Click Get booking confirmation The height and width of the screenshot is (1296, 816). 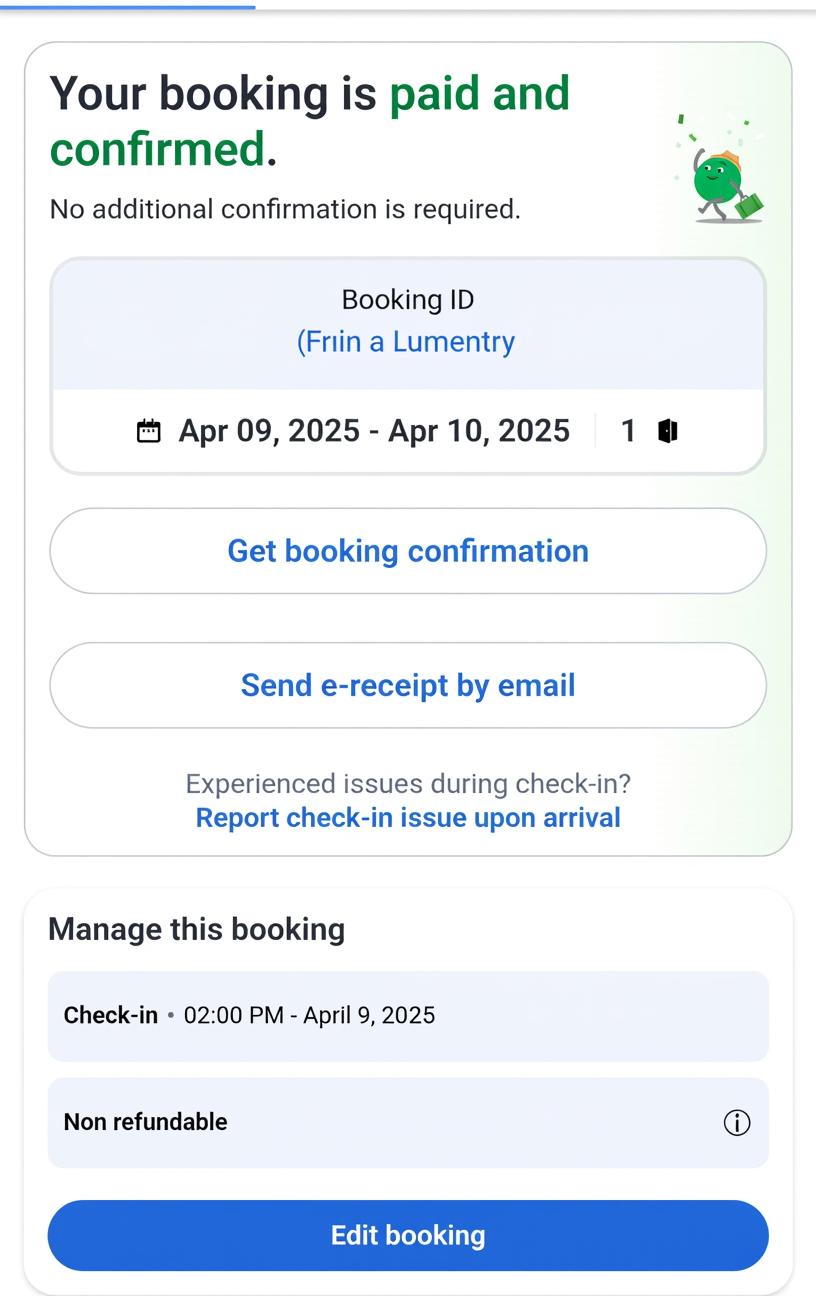point(407,551)
